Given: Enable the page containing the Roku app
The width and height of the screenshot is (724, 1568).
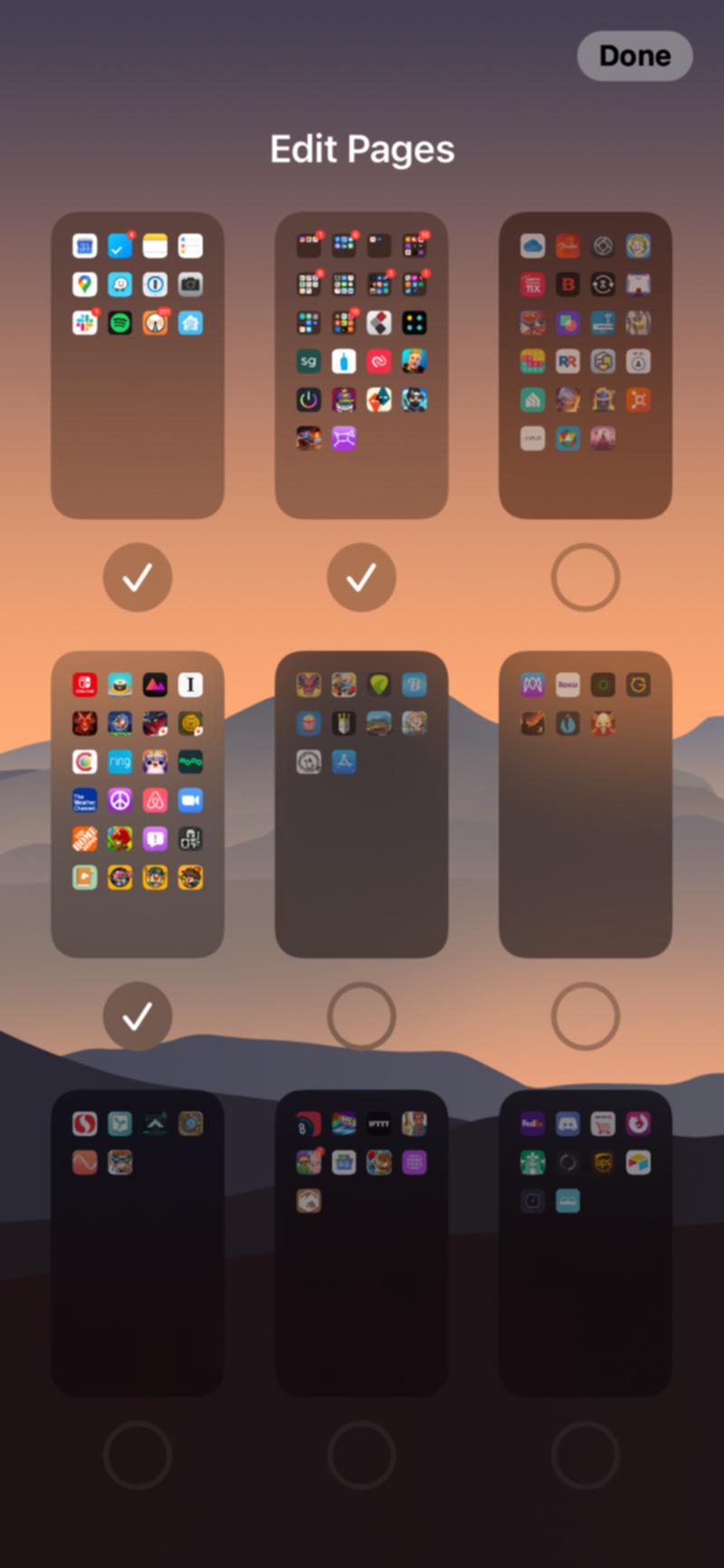Looking at the screenshot, I should point(585,1017).
